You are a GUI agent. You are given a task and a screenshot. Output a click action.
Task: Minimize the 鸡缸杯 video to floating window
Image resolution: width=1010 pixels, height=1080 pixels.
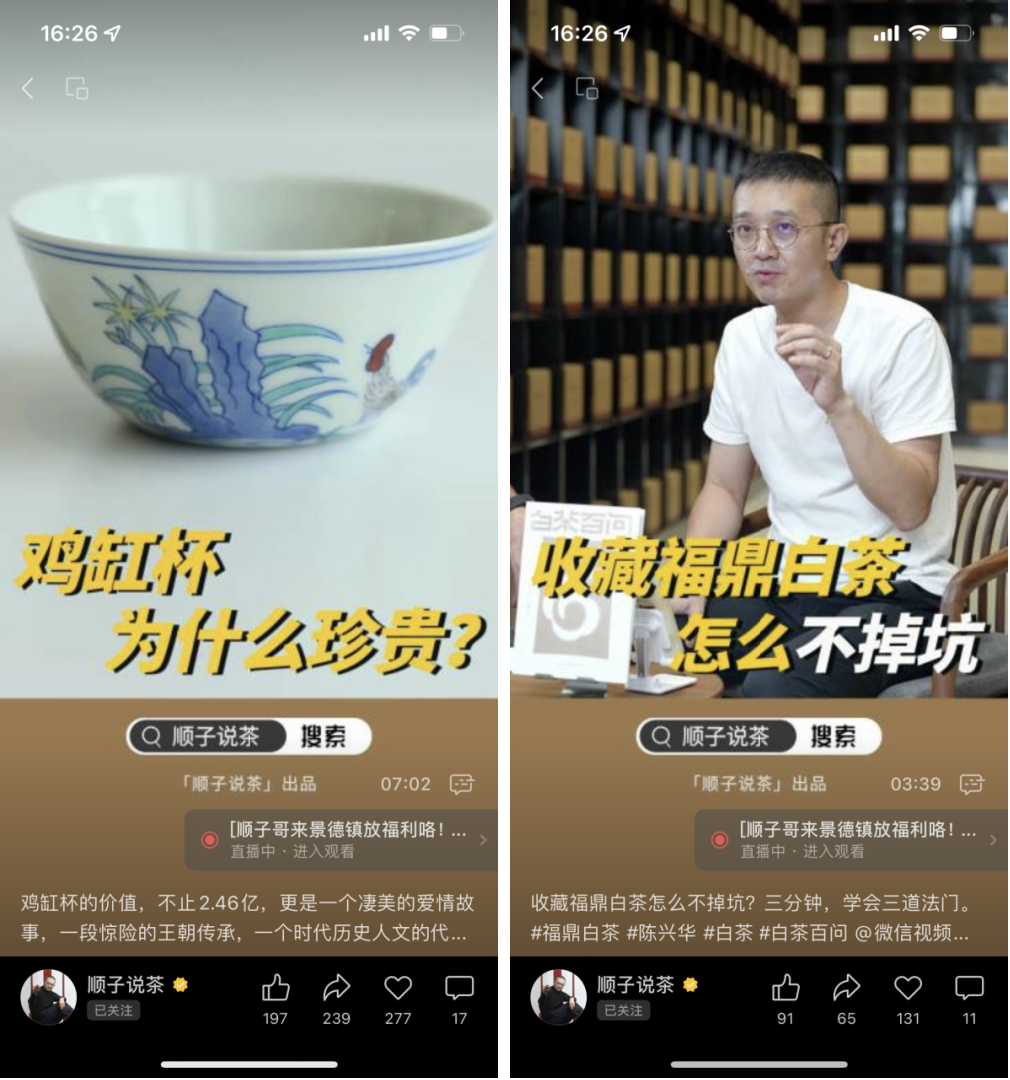click(77, 89)
